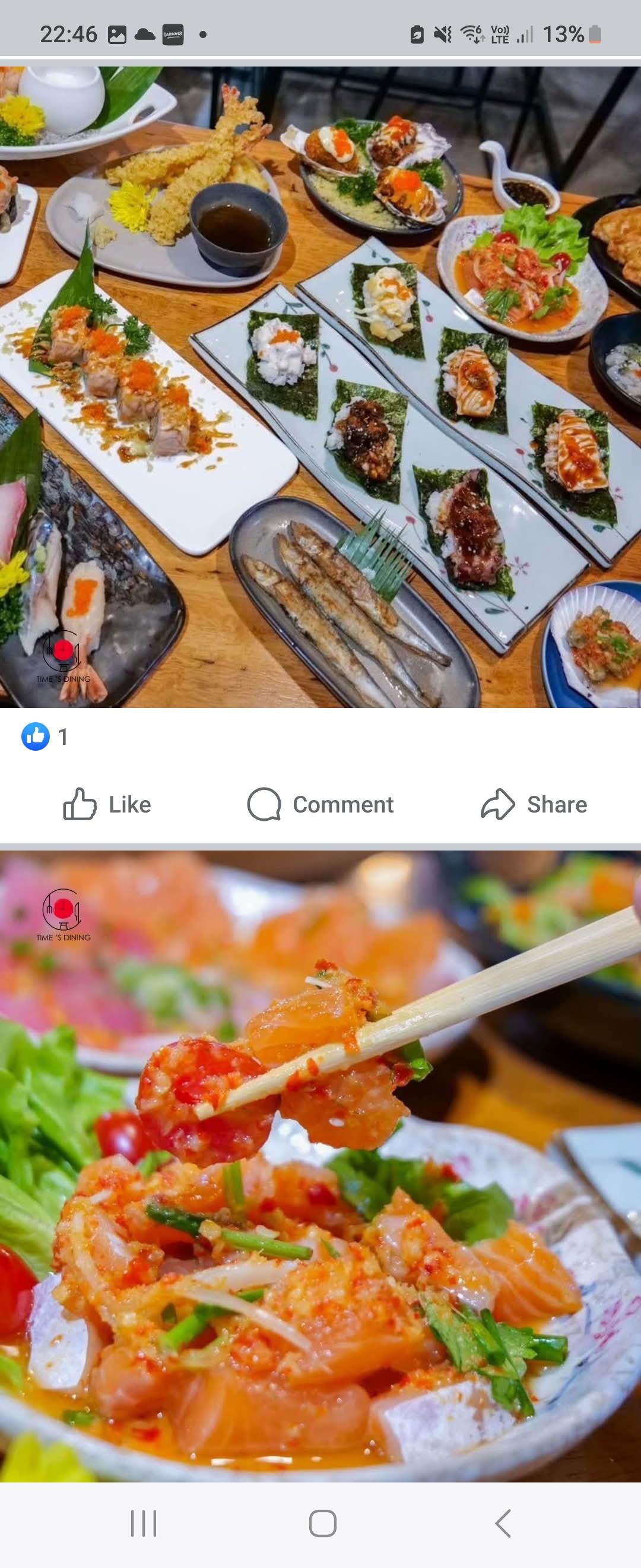Like the sushi platter post
This screenshot has height=1568, width=641.
pyautogui.click(x=107, y=804)
